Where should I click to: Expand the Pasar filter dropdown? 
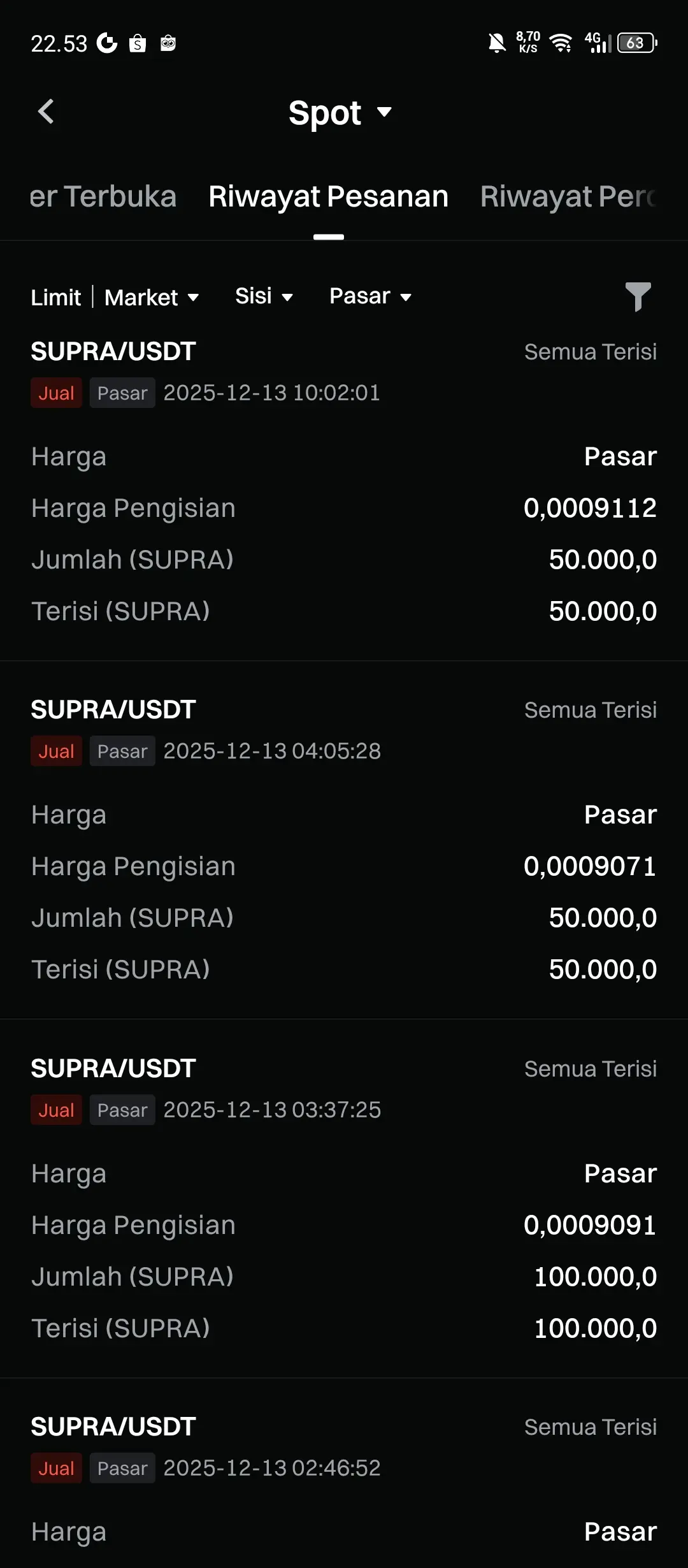pos(370,296)
